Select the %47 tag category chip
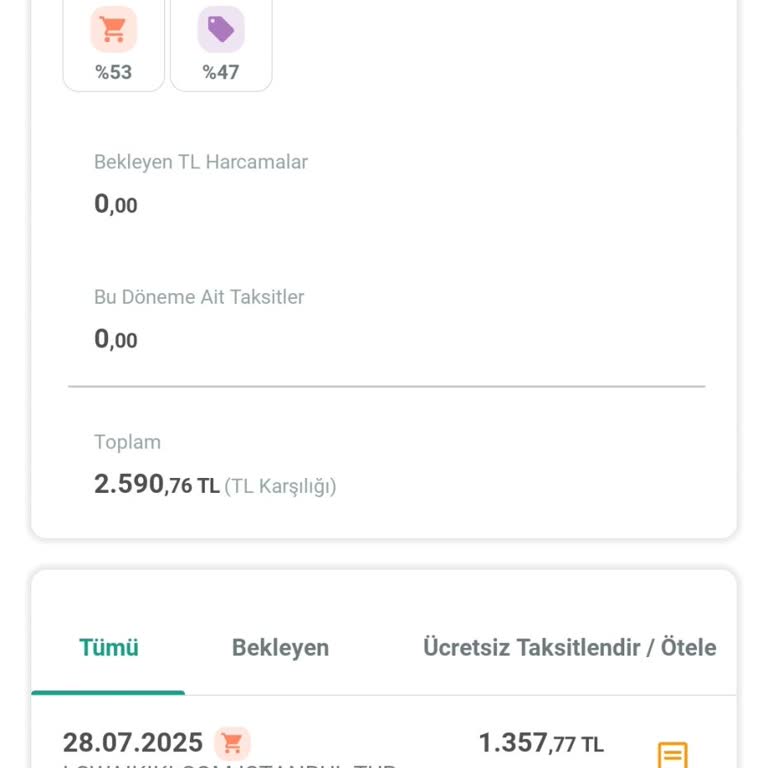The width and height of the screenshot is (768, 768). click(x=221, y=44)
